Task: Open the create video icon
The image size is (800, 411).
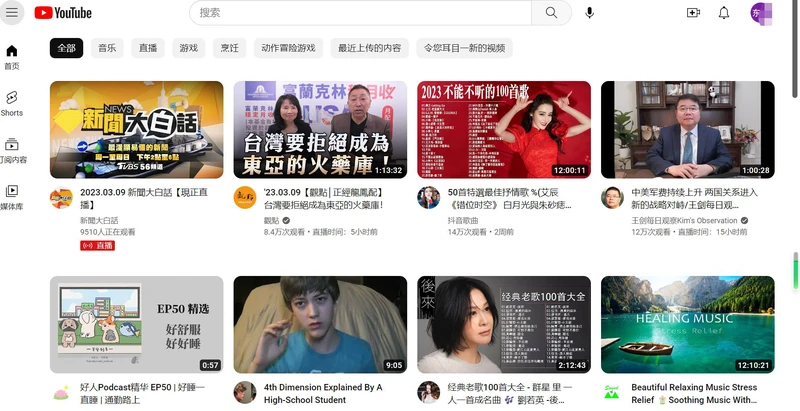Action: coord(693,12)
